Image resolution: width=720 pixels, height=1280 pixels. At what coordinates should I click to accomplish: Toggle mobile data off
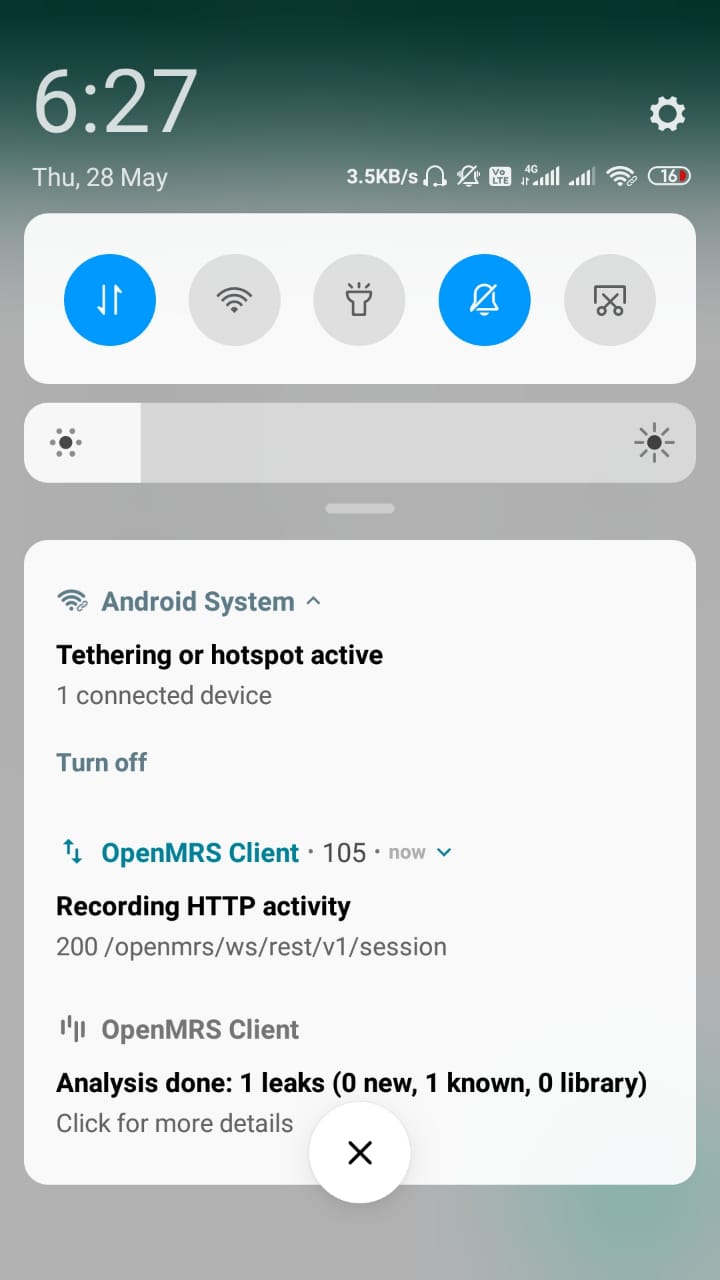[x=110, y=300]
